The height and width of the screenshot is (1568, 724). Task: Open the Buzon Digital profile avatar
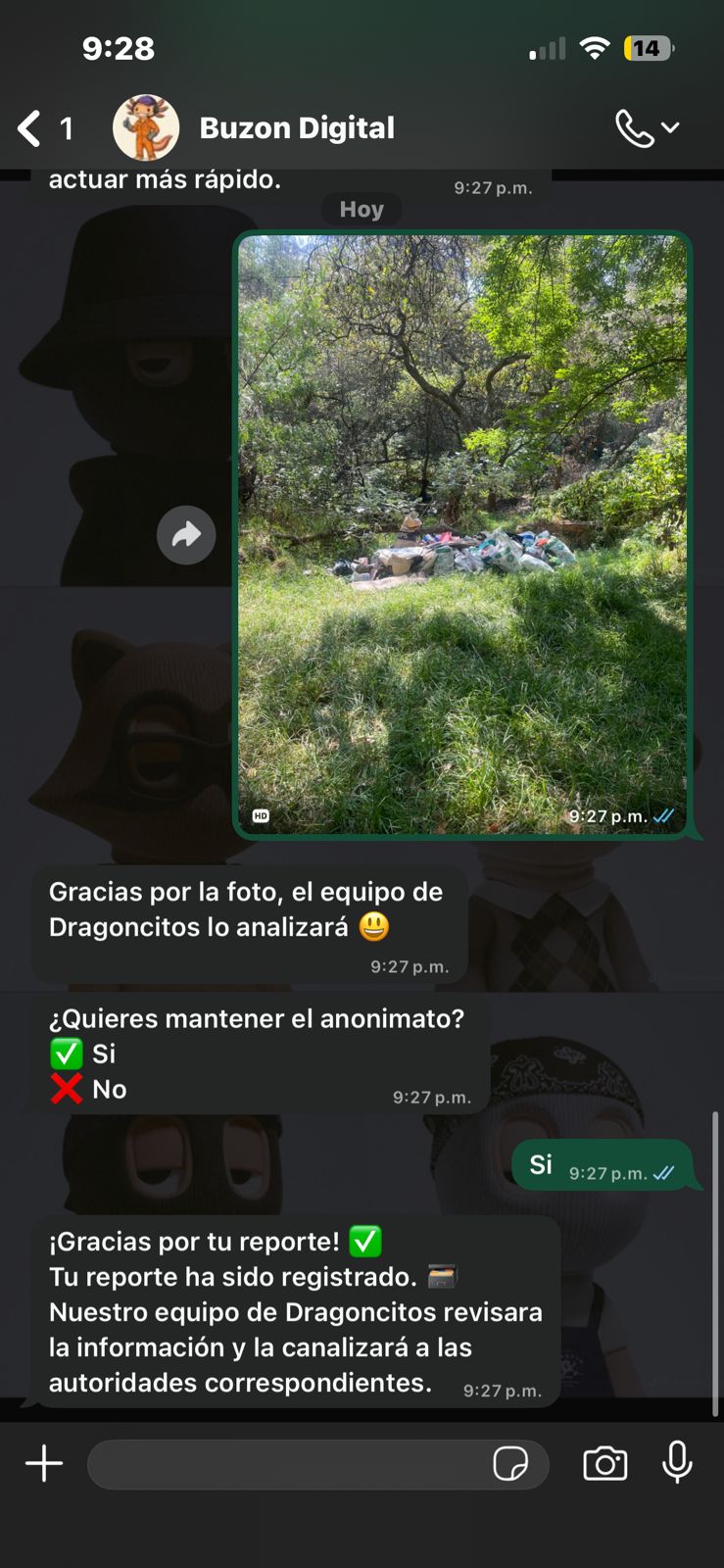(x=149, y=127)
